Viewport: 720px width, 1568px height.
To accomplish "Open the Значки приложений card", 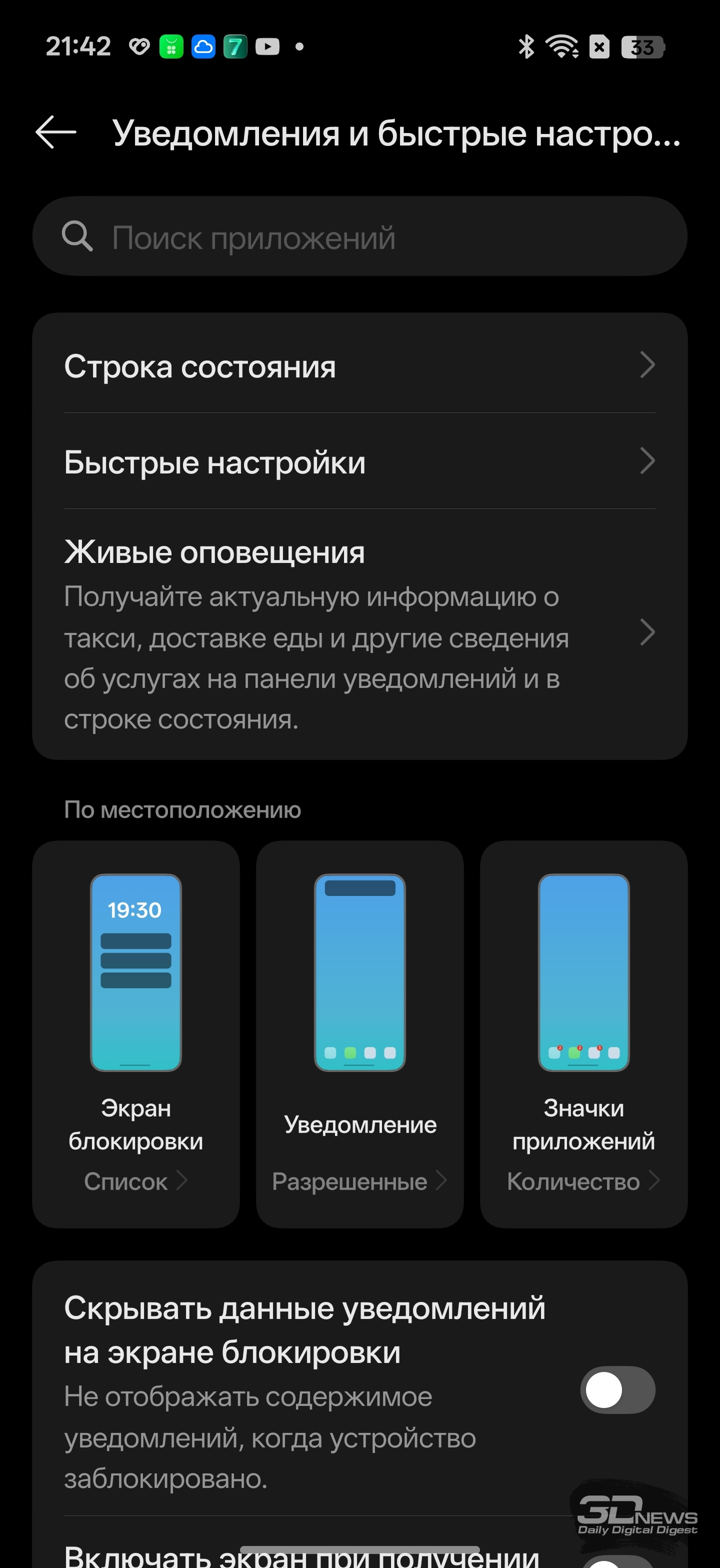I will click(583, 1033).
